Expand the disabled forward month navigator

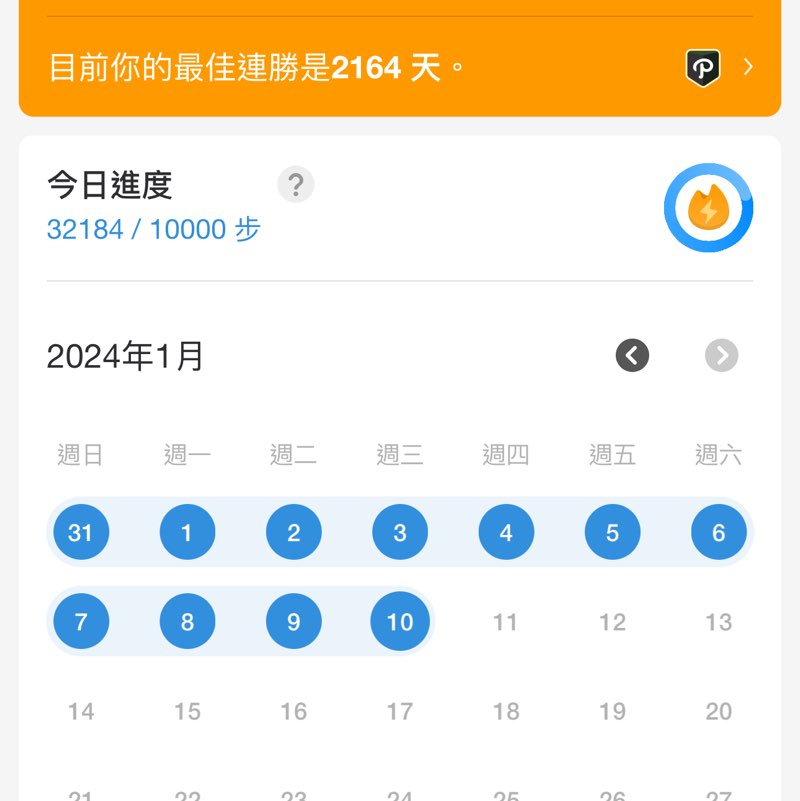(x=721, y=356)
